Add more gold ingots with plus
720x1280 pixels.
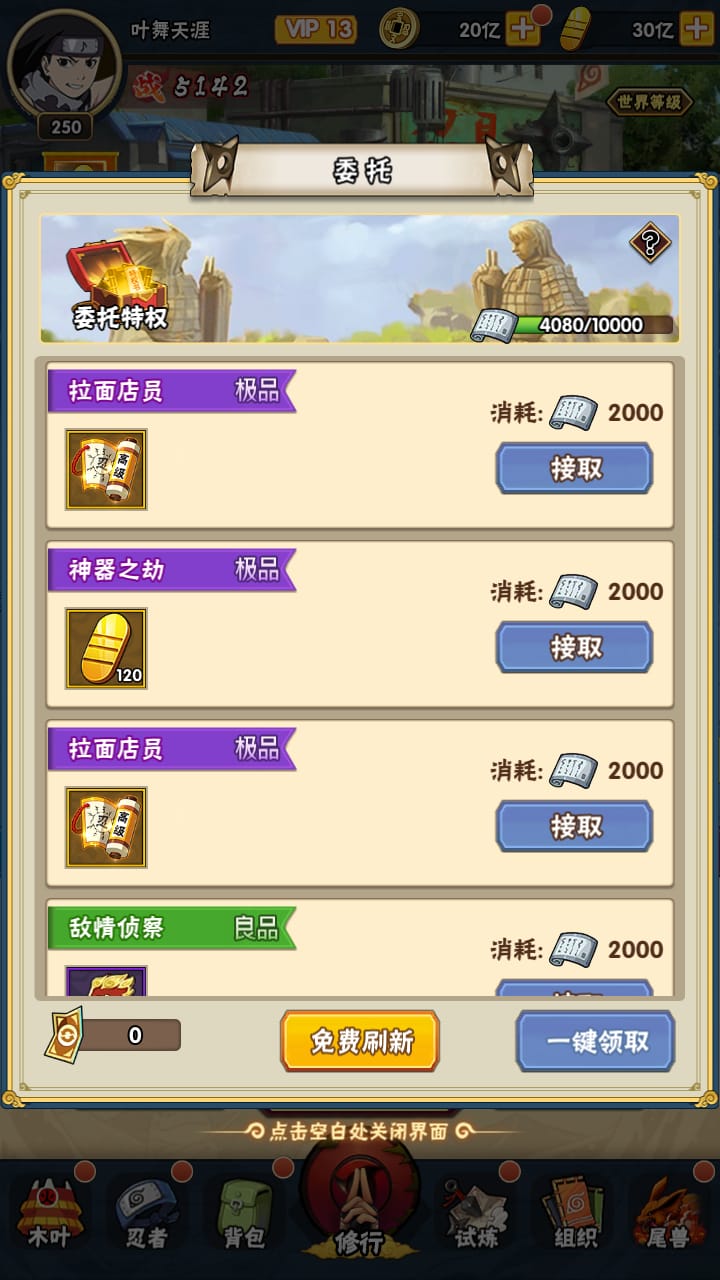coord(696,29)
